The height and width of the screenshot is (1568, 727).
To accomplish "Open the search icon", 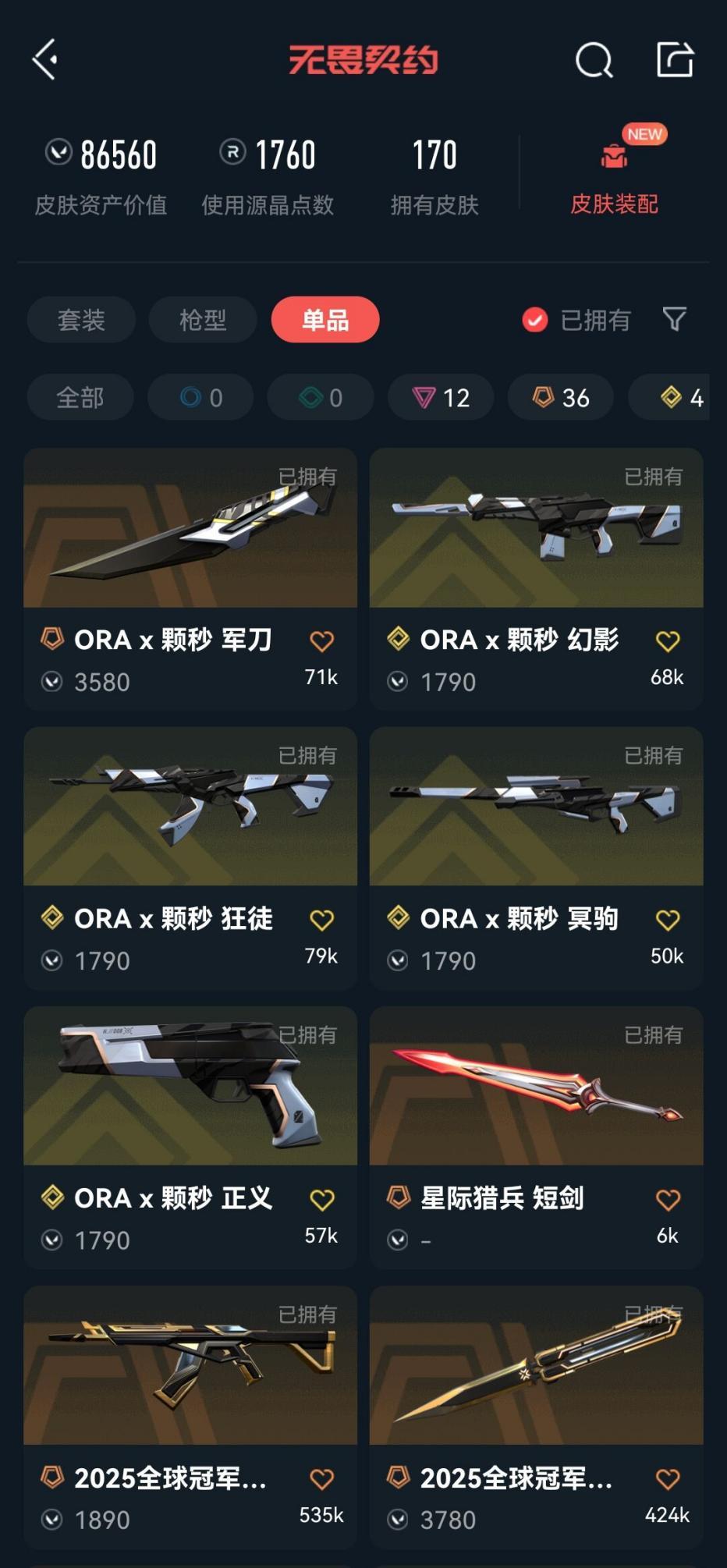I will 594,59.
